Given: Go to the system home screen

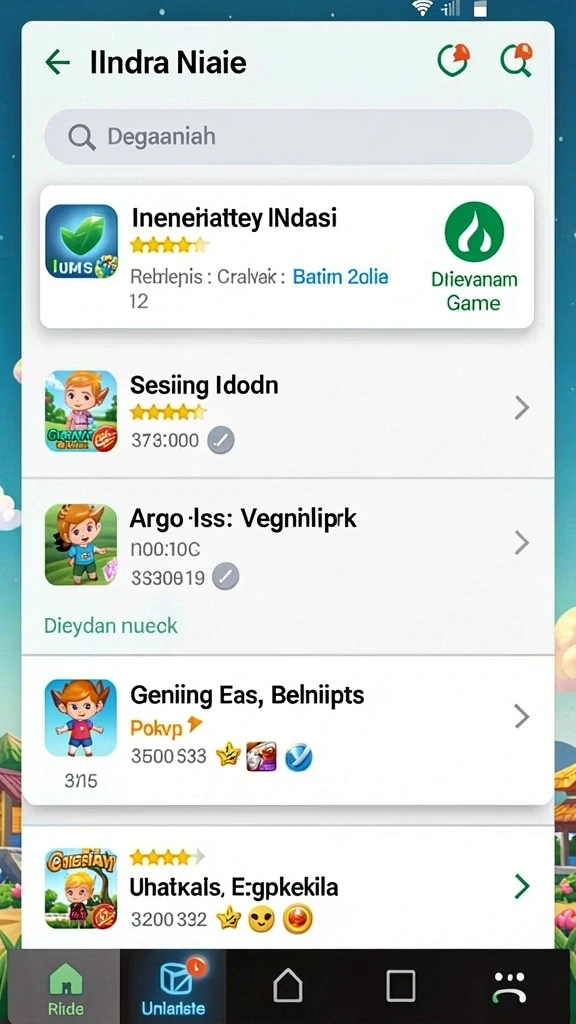Looking at the screenshot, I should (287, 985).
